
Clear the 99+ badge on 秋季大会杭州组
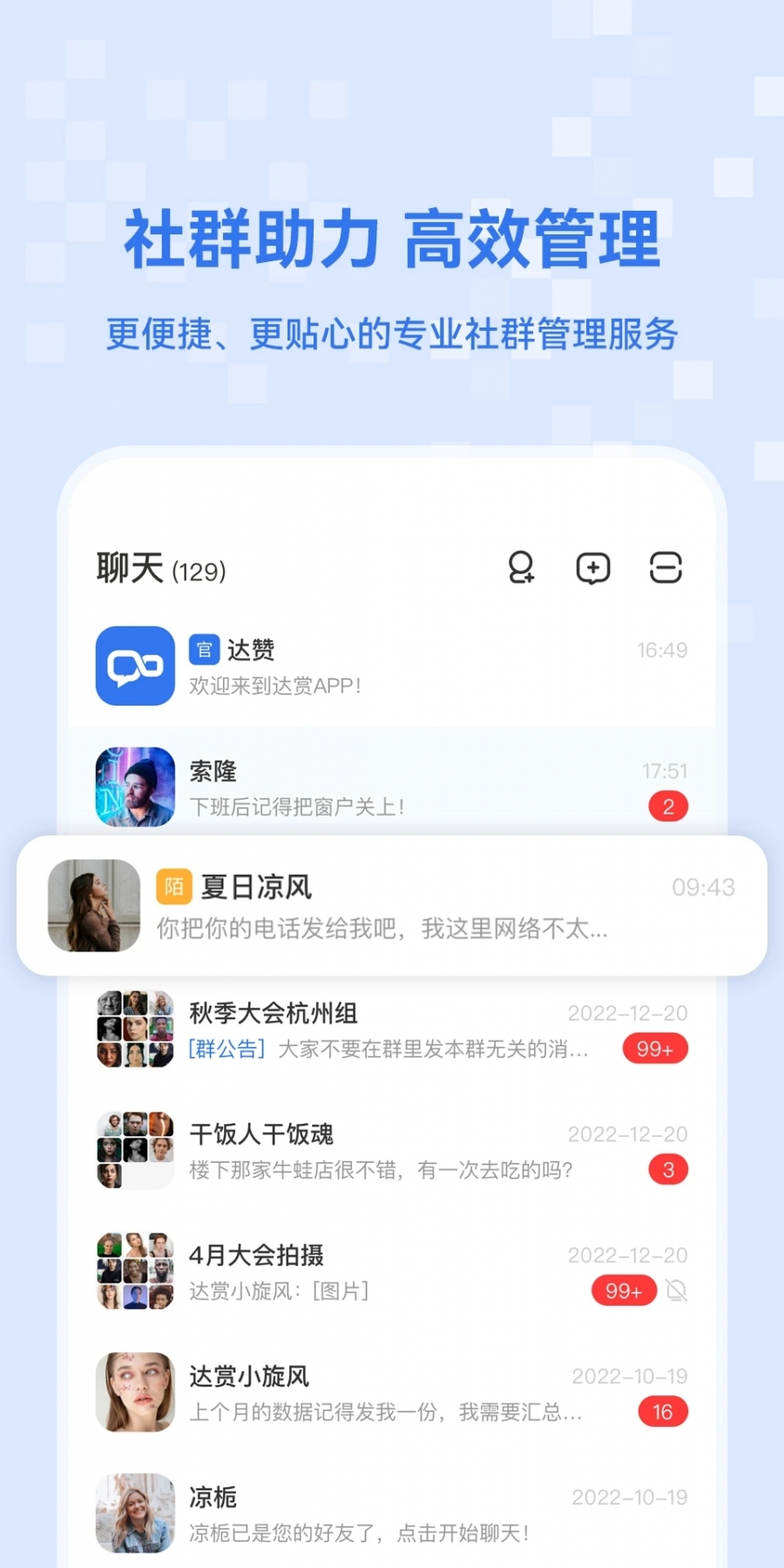point(654,1048)
